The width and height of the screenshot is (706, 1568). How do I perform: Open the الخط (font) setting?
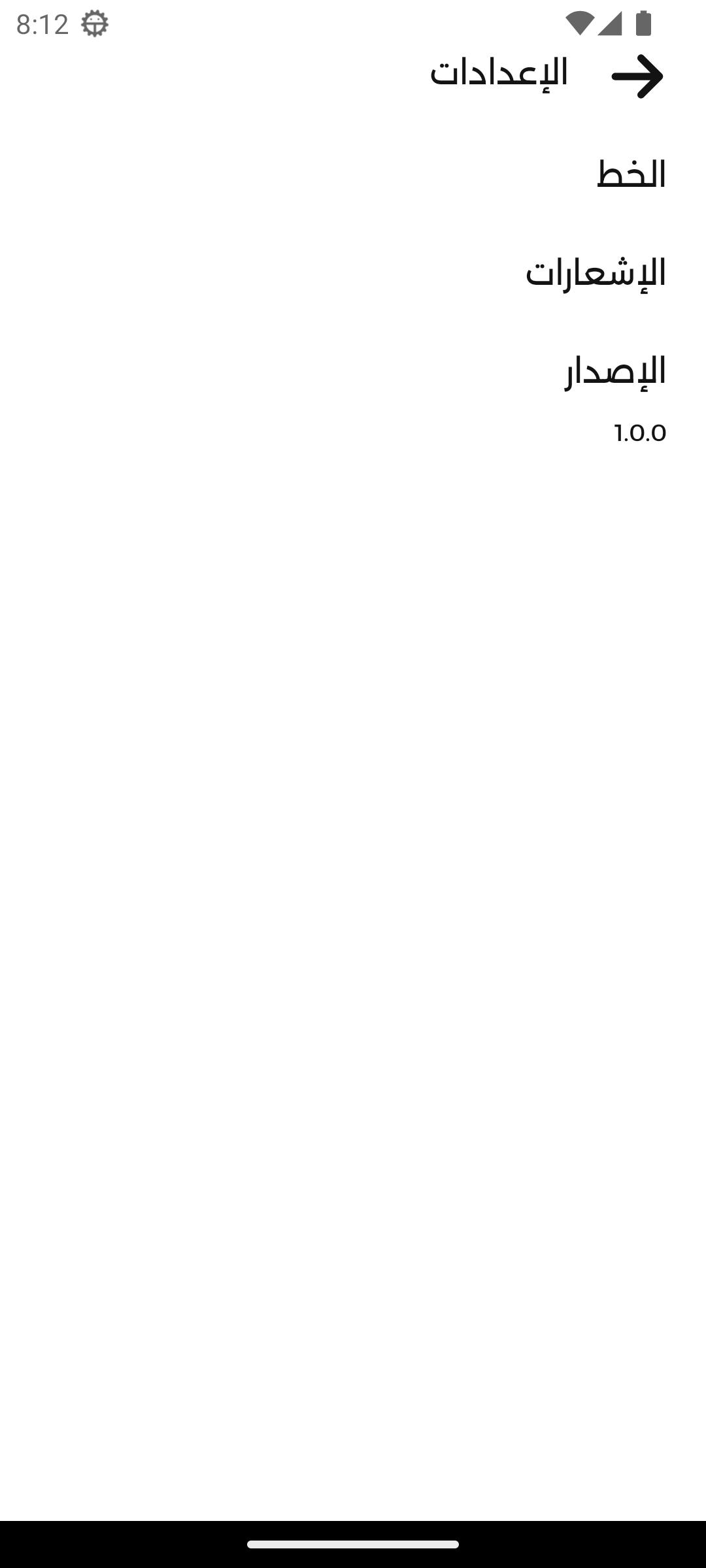point(353,174)
